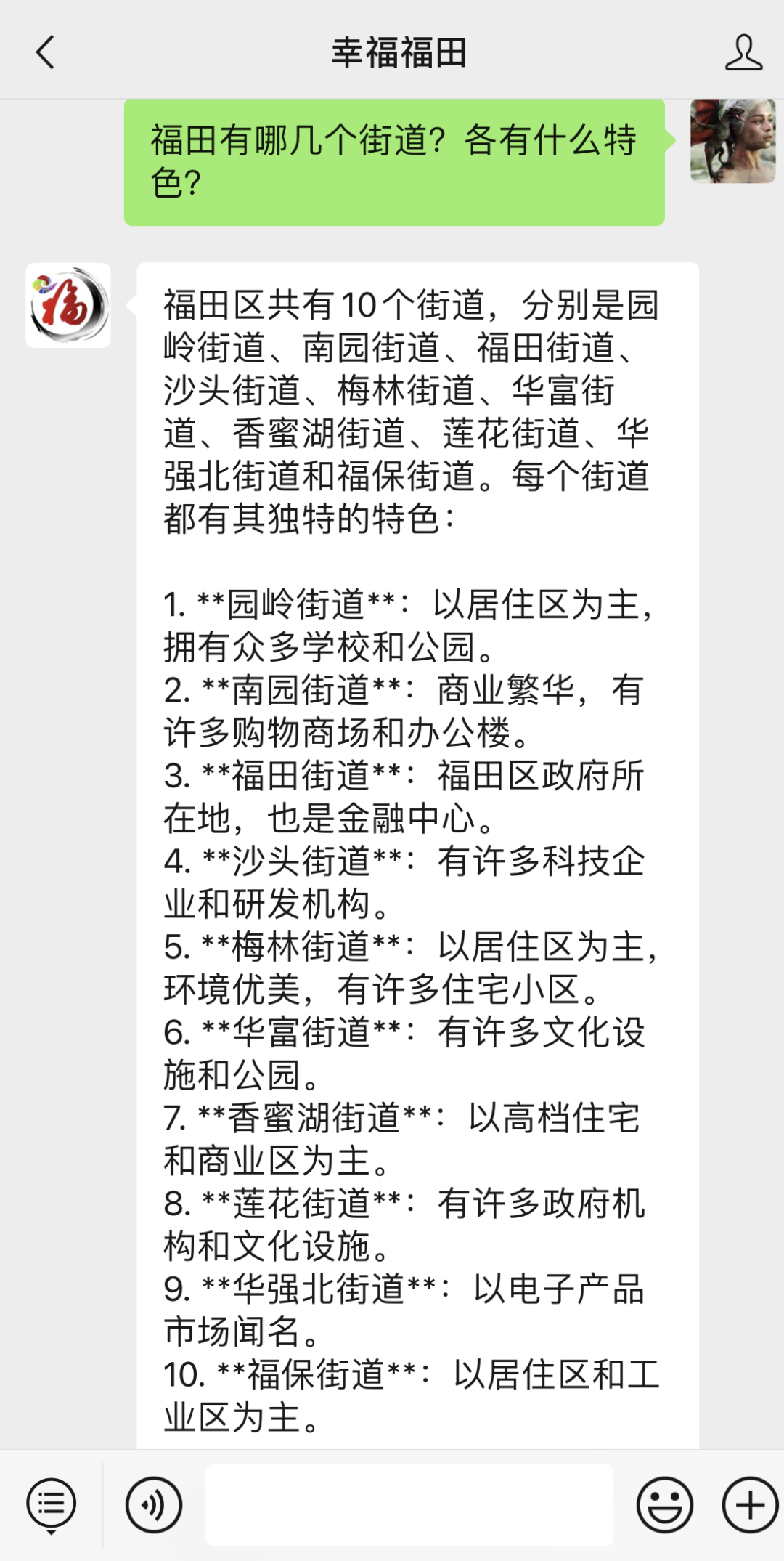784x1561 pixels.
Task: Tap my own avatar next to the question
Action: pos(732,141)
